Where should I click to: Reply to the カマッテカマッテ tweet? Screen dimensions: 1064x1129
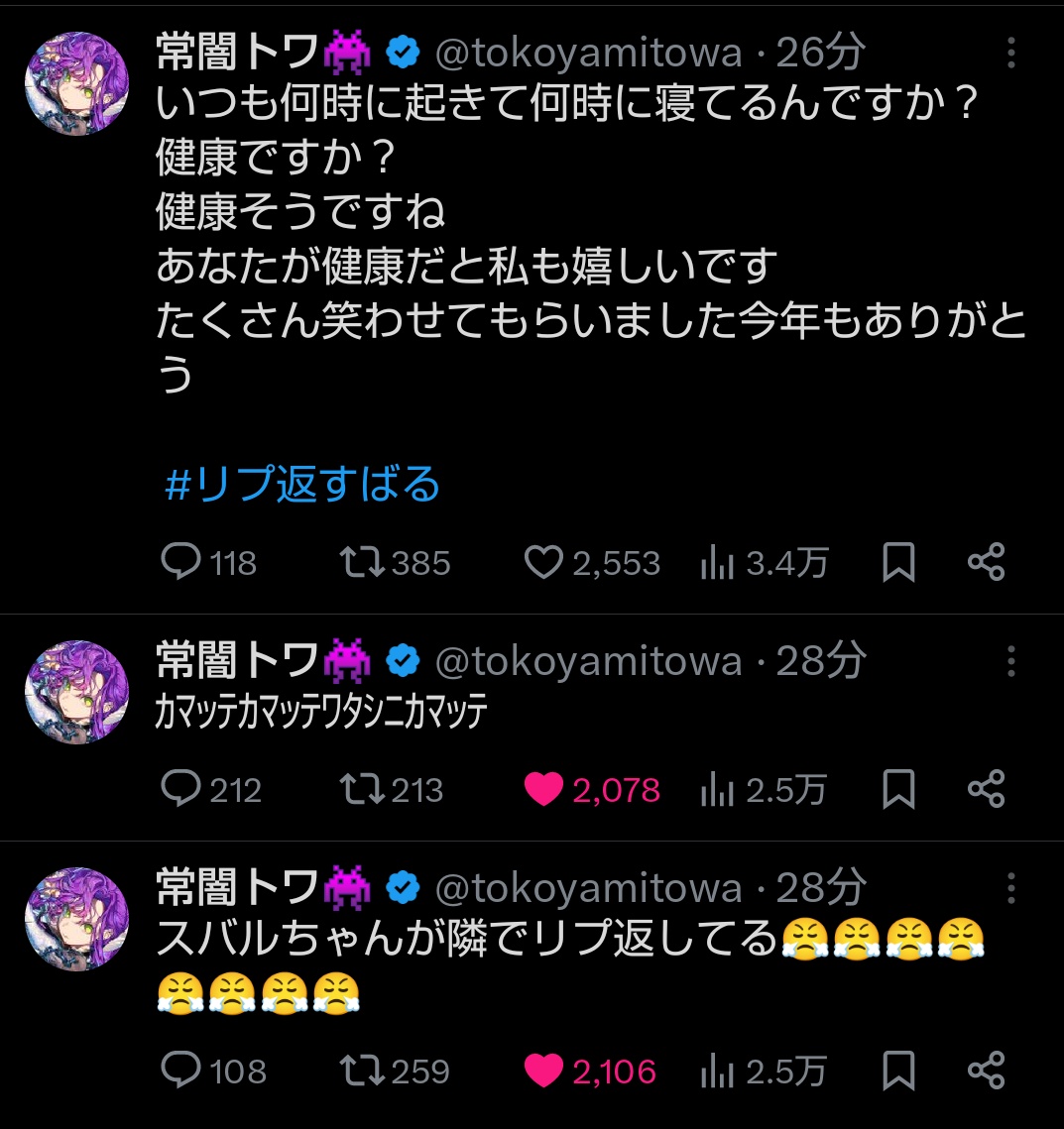[181, 790]
